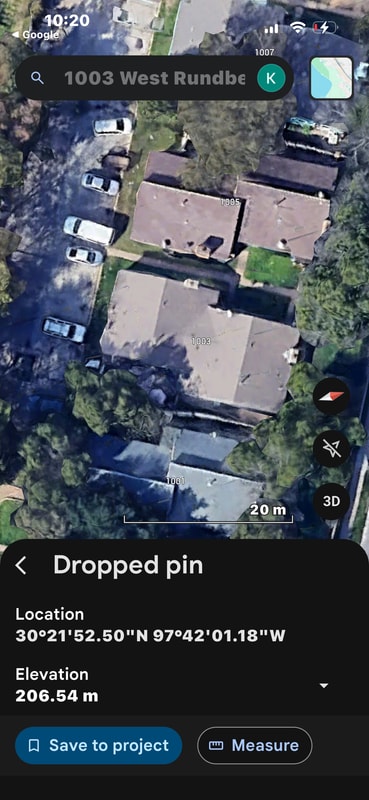Open the K account profile avatar
369x800 pixels.
coord(271,78)
